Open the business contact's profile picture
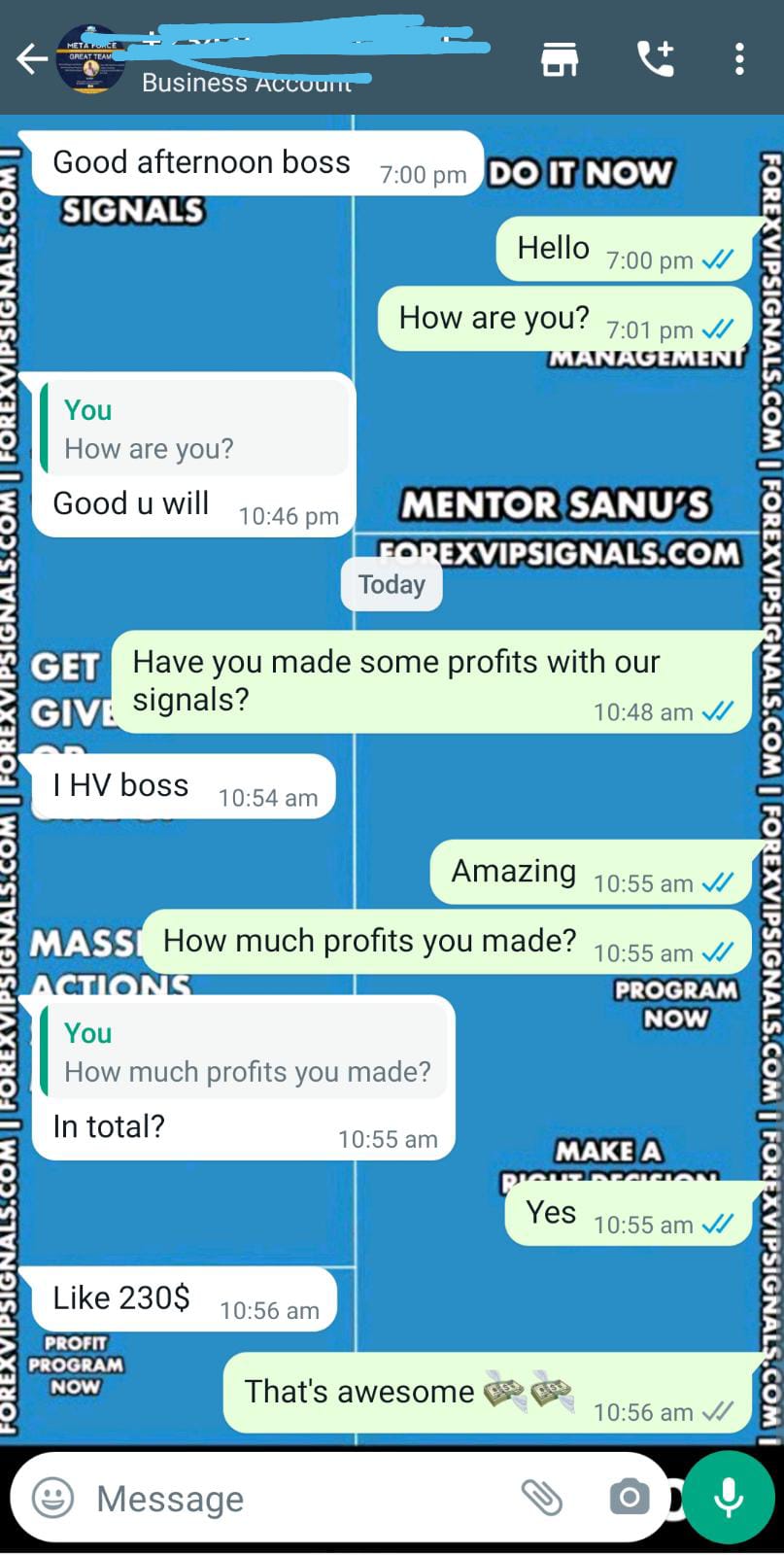The image size is (784, 1555). coord(90,59)
